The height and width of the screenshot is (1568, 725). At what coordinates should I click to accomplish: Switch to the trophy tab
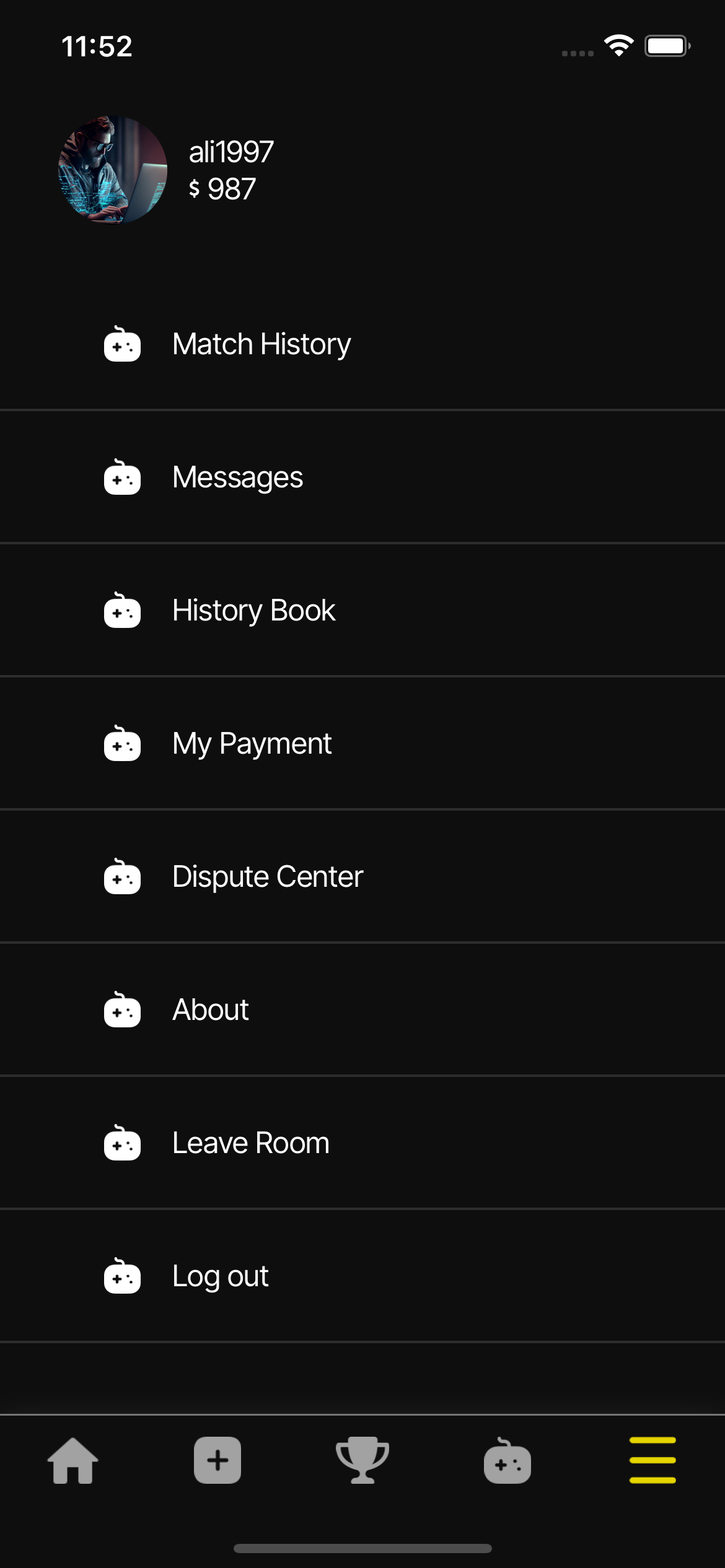point(362,1460)
